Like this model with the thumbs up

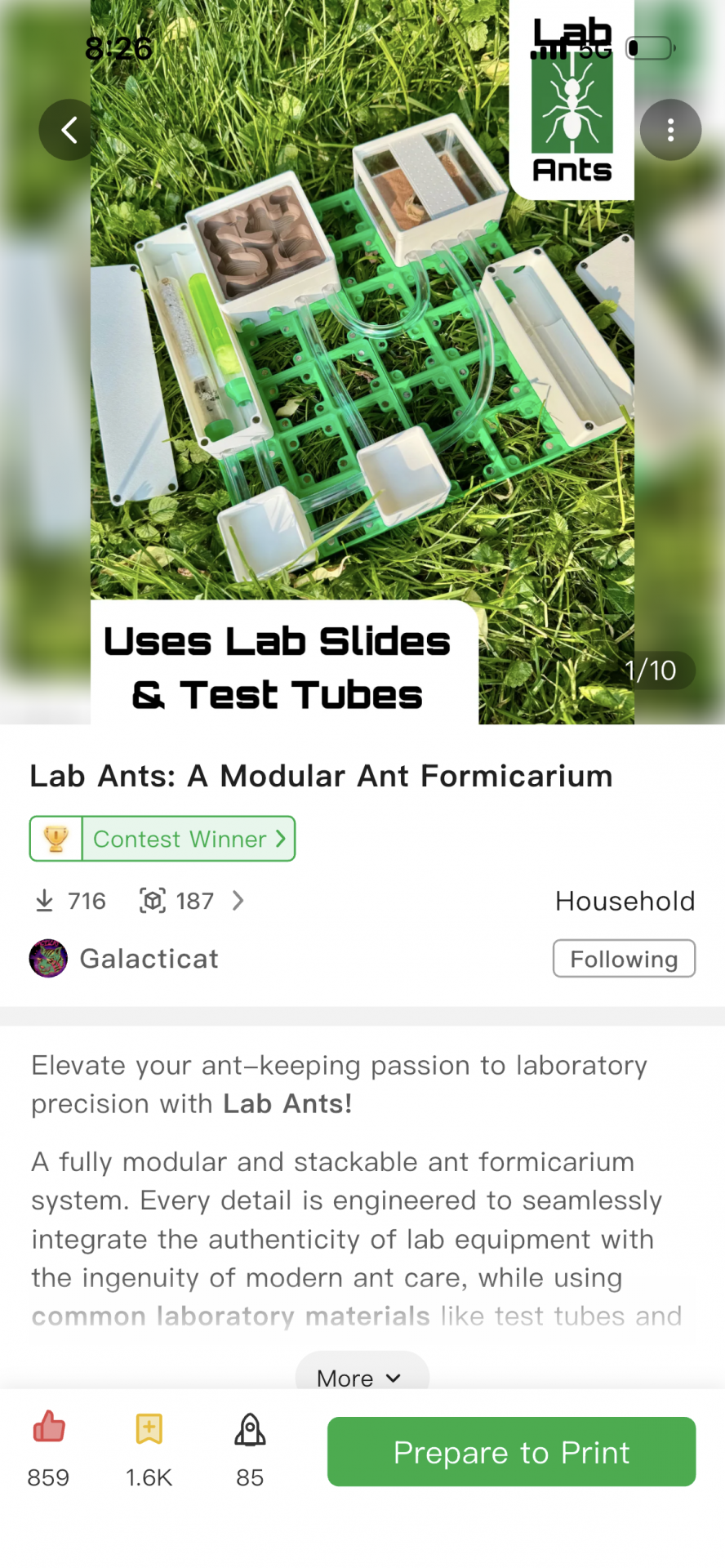pyautogui.click(x=49, y=1428)
